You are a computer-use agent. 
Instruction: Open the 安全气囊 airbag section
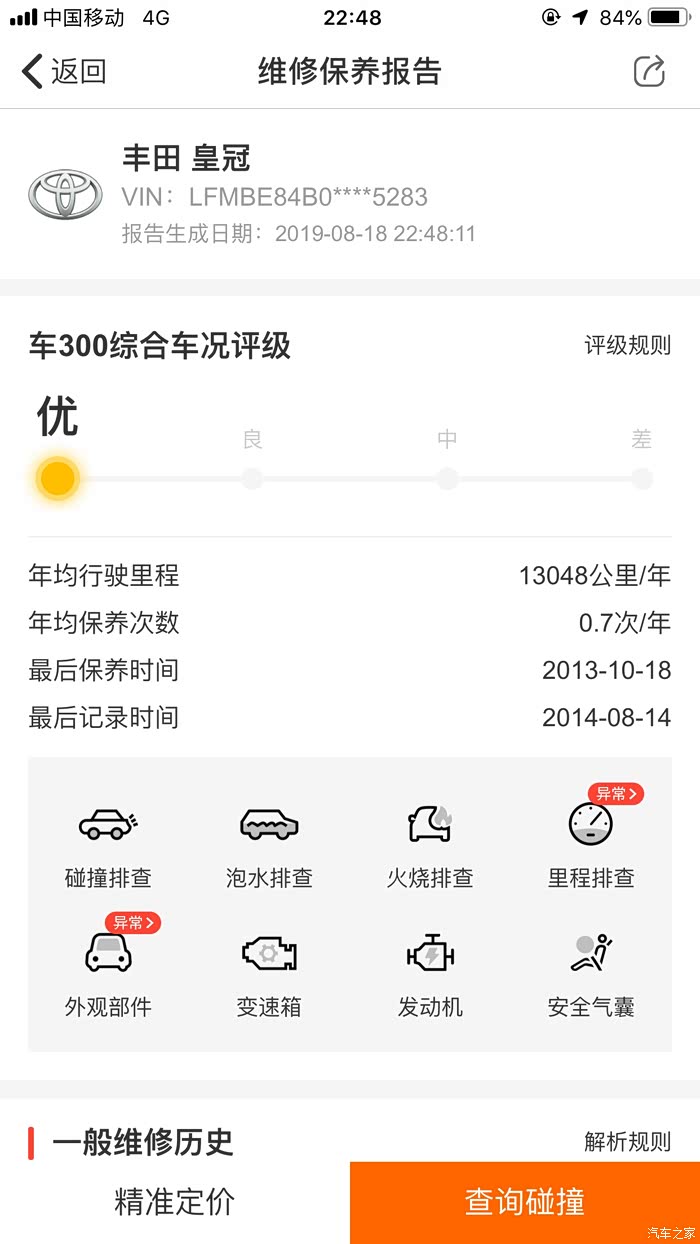[x=591, y=975]
